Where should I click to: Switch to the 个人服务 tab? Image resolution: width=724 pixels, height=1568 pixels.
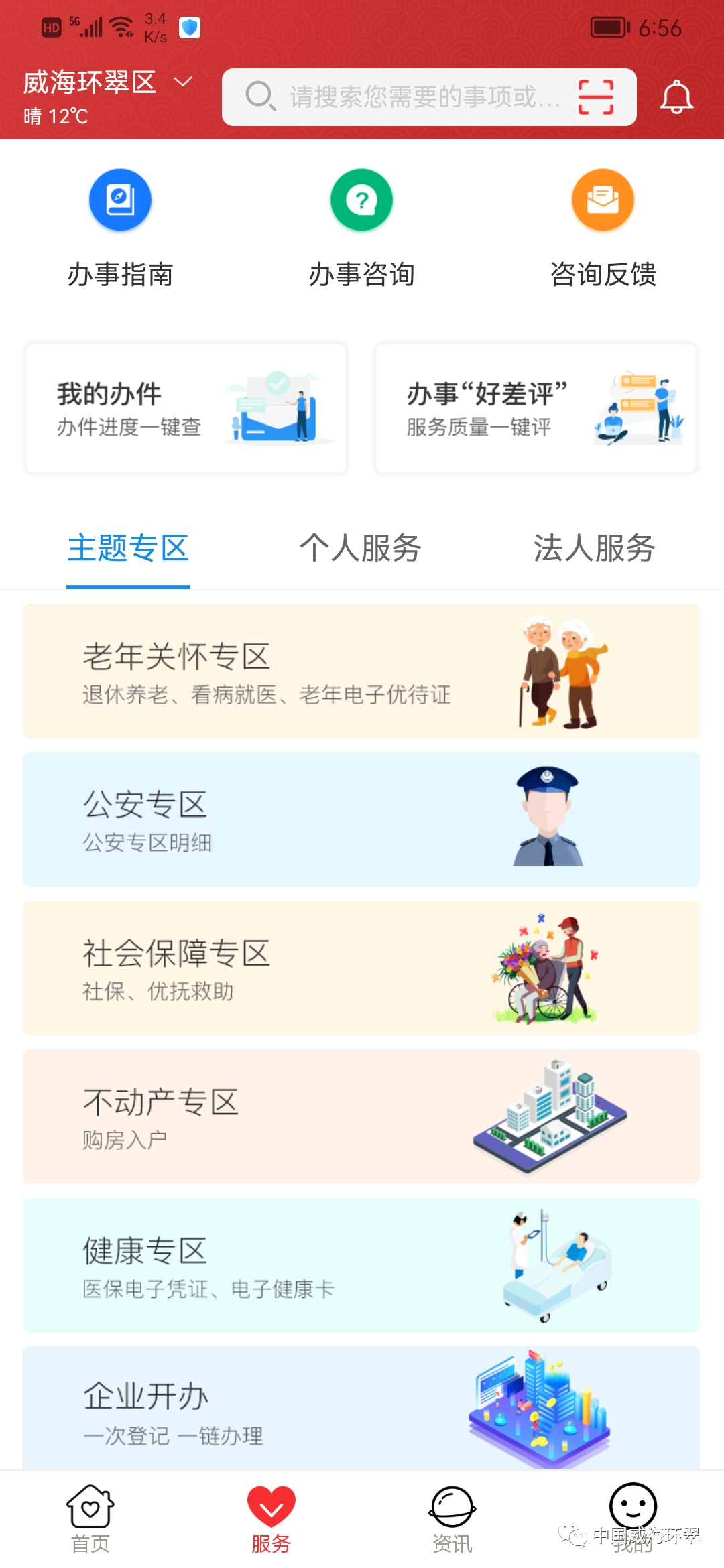click(x=361, y=548)
